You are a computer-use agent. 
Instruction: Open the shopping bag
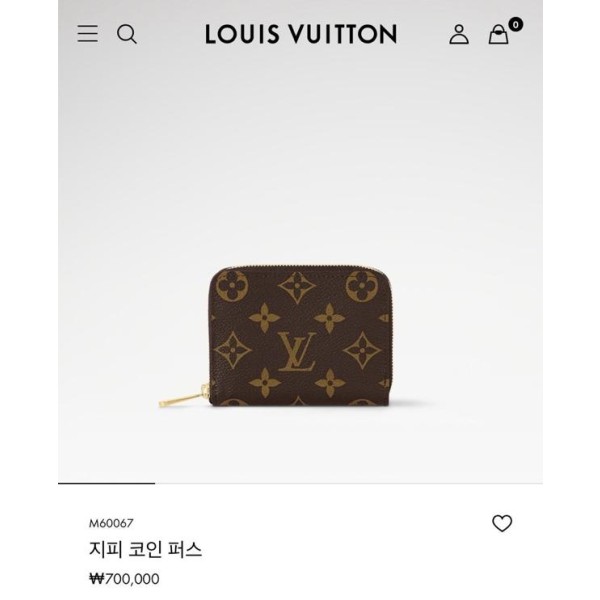[498, 34]
